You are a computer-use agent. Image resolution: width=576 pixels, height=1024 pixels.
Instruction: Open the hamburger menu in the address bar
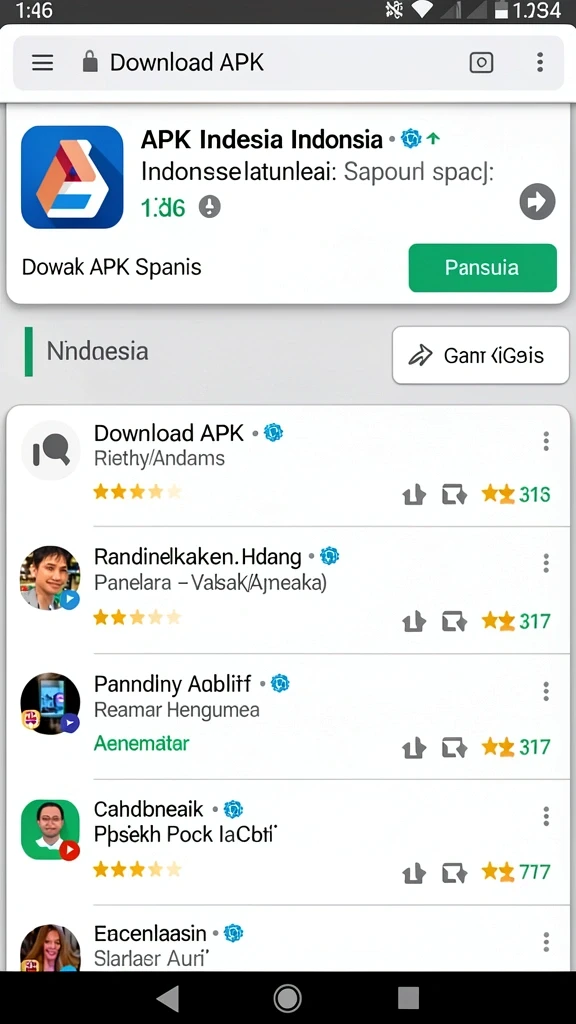(x=42, y=63)
